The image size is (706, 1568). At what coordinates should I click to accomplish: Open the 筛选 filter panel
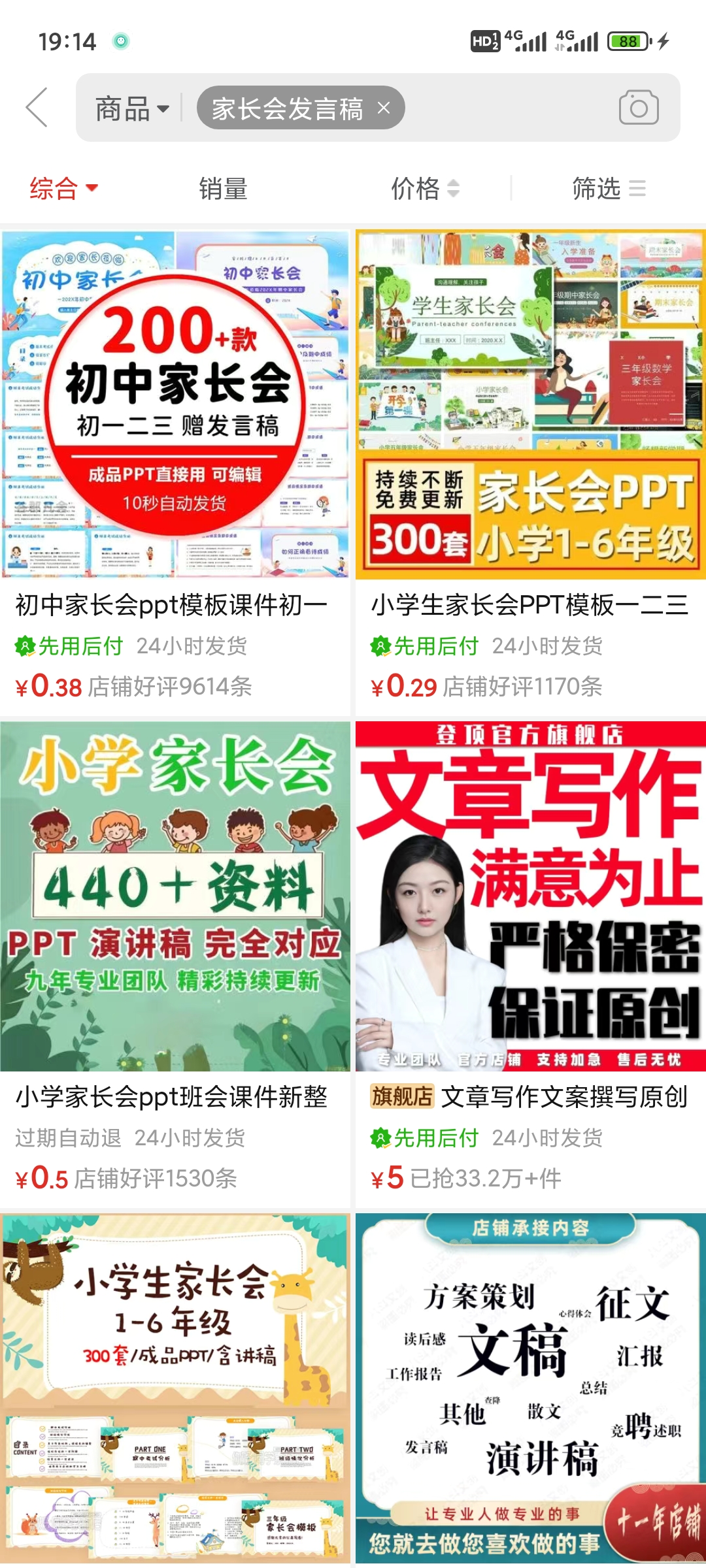[x=608, y=189]
